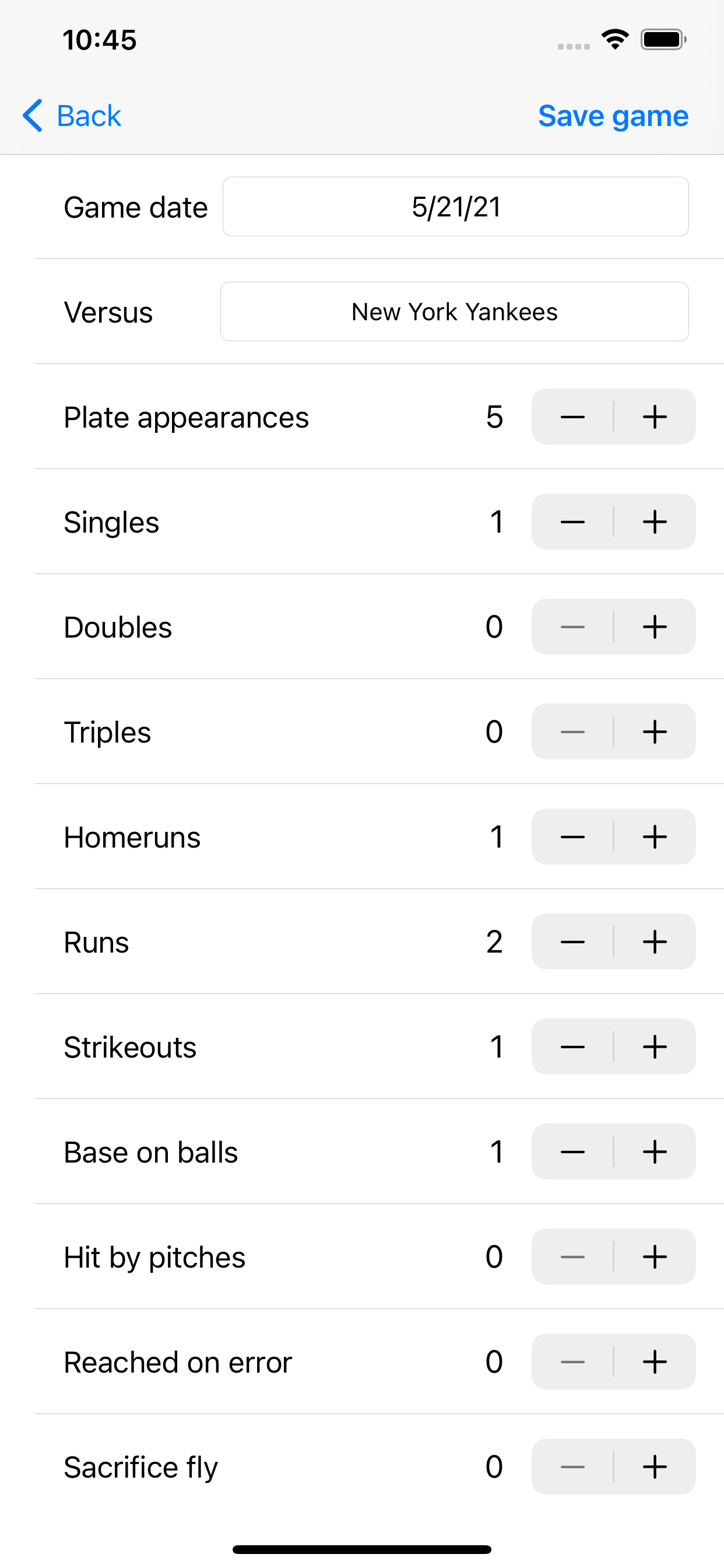
Task: Subtract one from Singles
Action: [x=572, y=521]
